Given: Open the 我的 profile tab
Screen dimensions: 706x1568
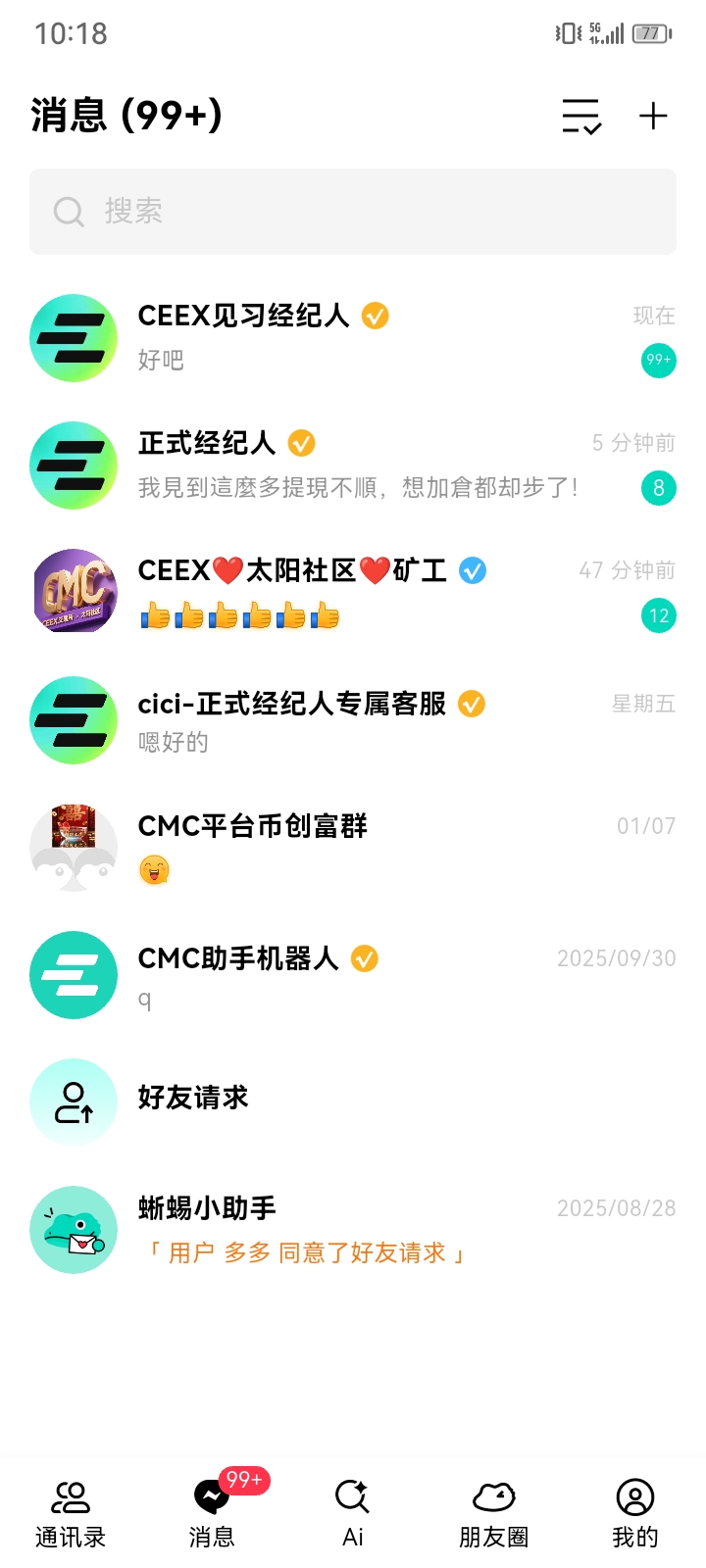Looking at the screenshot, I should [635, 1514].
